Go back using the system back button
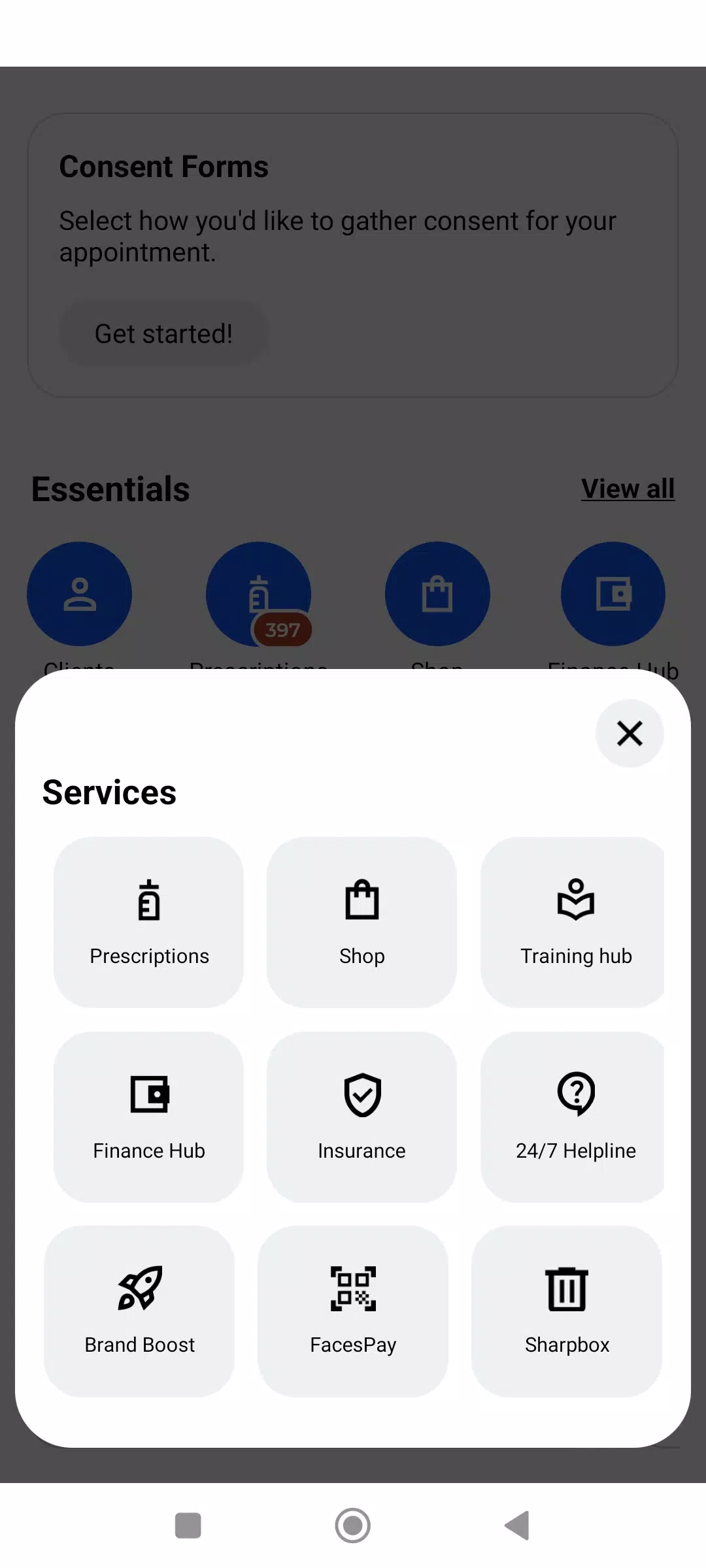The width and height of the screenshot is (706, 1568). pyautogui.click(x=517, y=1526)
